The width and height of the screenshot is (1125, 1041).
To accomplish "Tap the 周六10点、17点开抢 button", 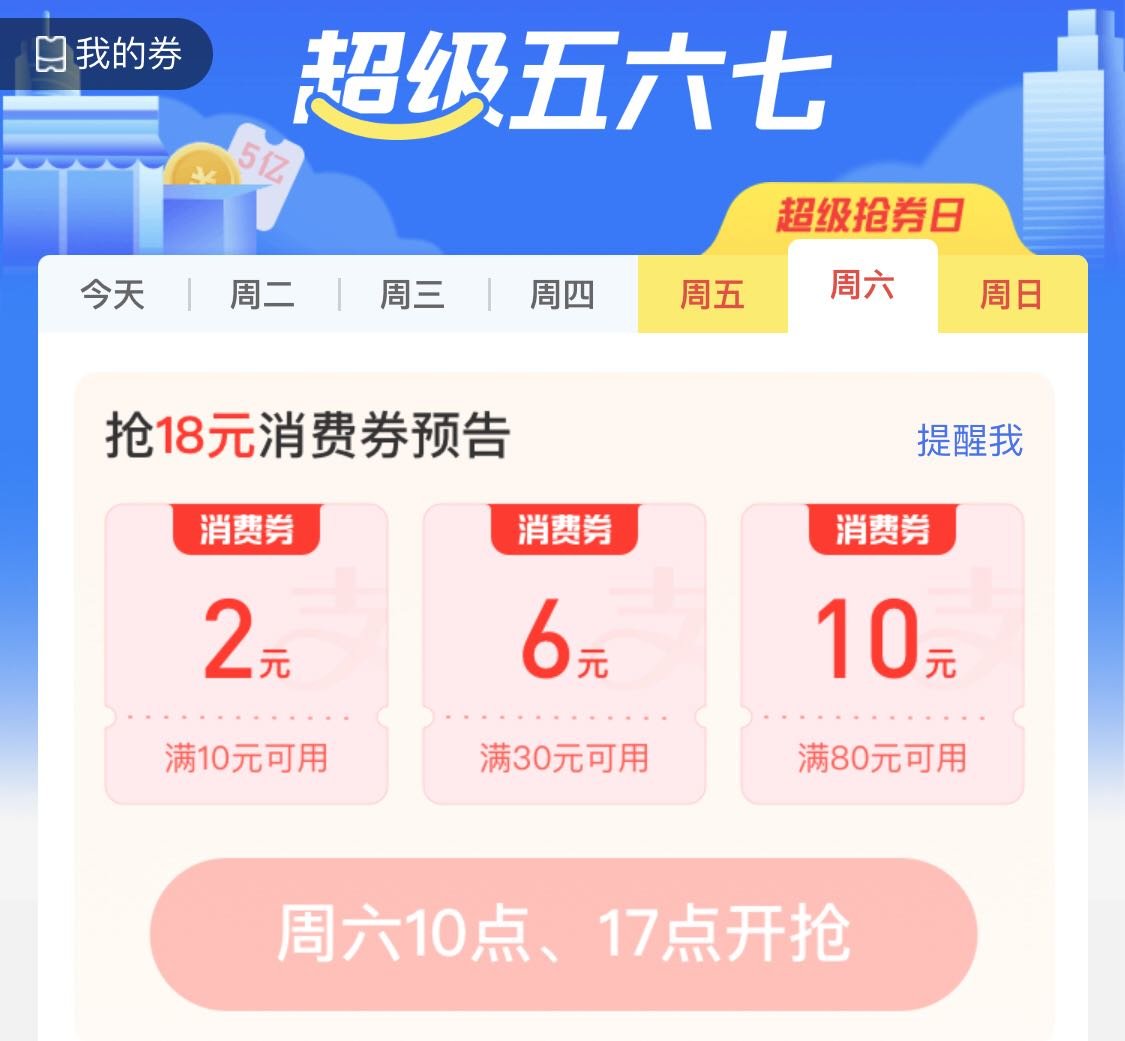I will [563, 934].
